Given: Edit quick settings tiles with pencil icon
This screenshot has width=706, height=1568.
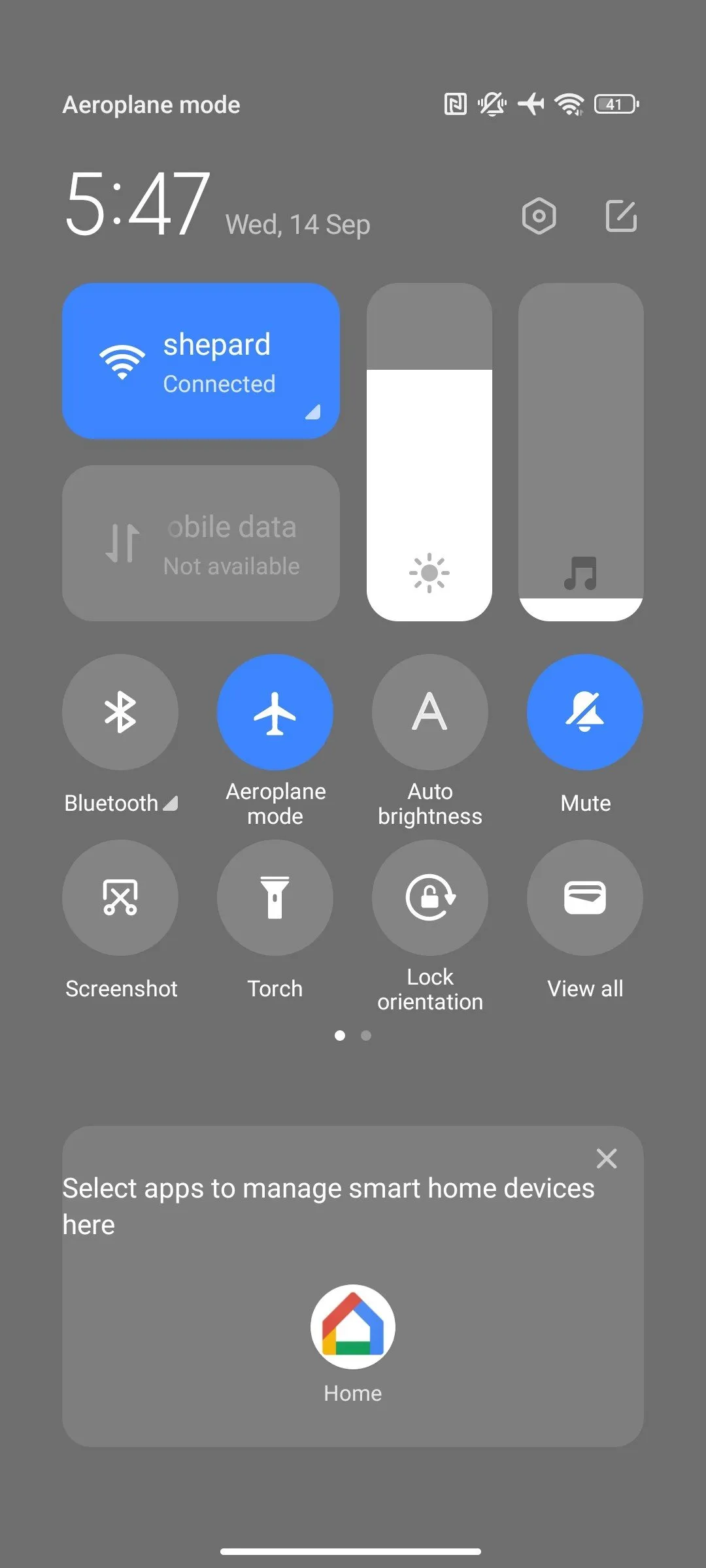Looking at the screenshot, I should pos(620,216).
